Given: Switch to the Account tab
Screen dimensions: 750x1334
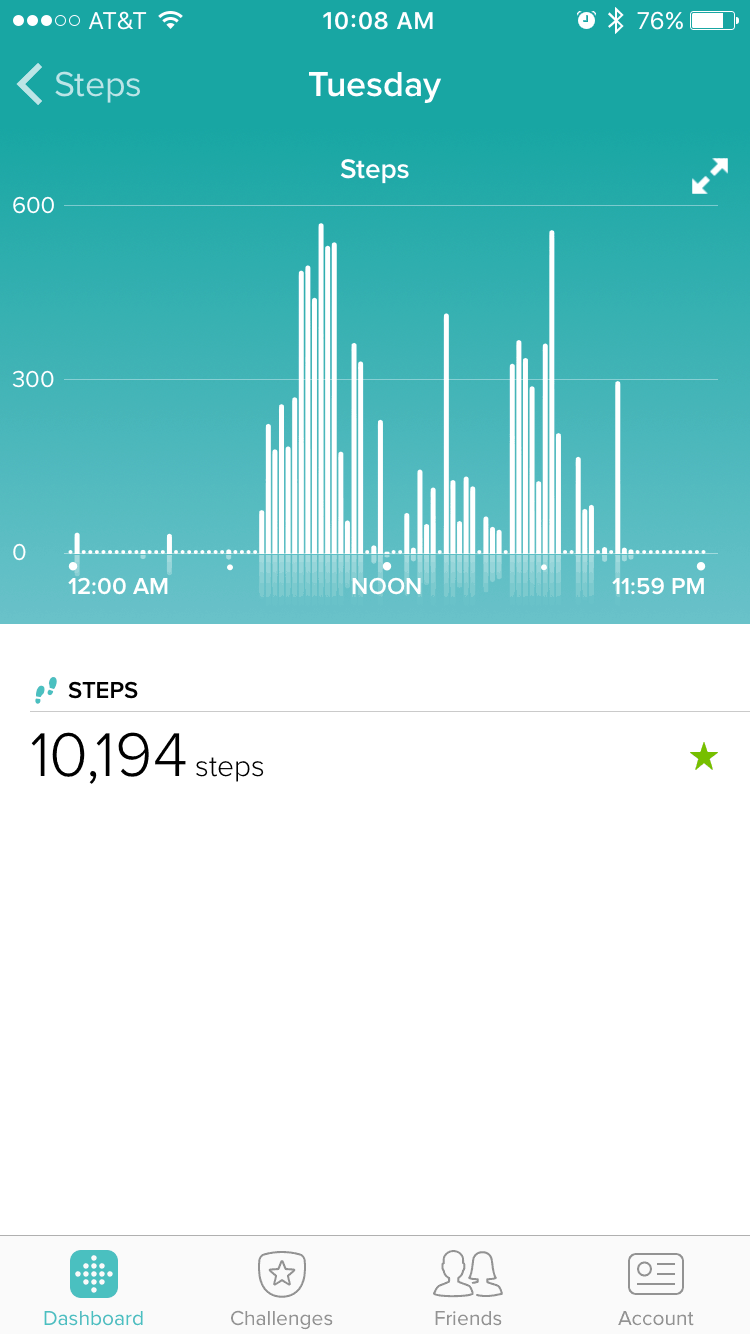Looking at the screenshot, I should click(x=656, y=1289).
